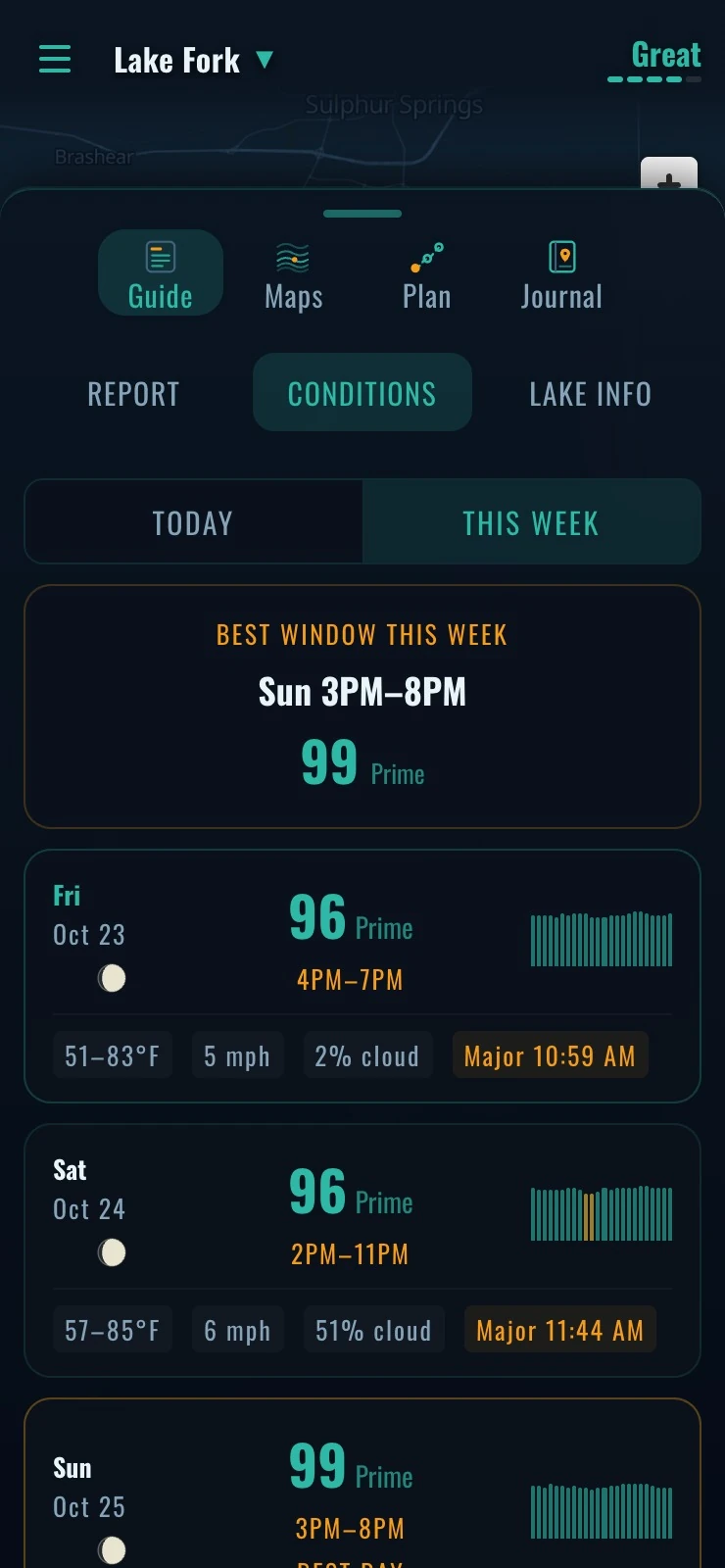Screen dimensions: 725x1568
Task: Switch to the Maps section
Action: tap(293, 274)
